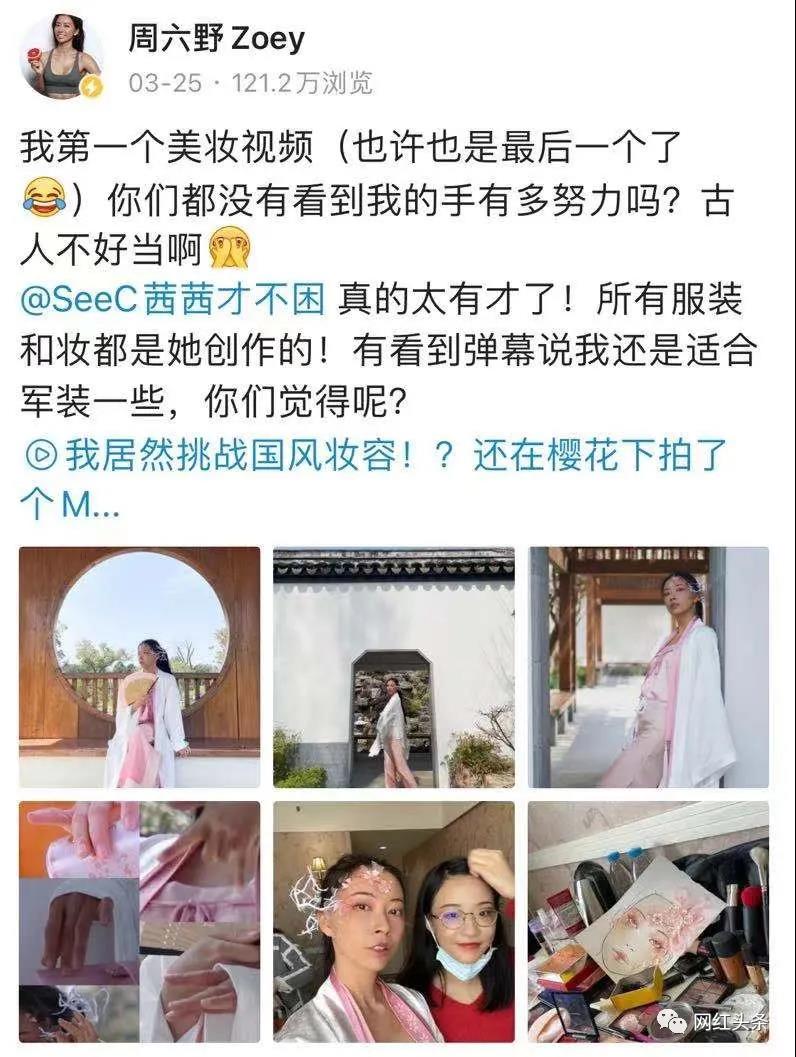Image resolution: width=796 pixels, height=1057 pixels.
Task: Open the corridor hanfu photo
Action: click(x=648, y=667)
